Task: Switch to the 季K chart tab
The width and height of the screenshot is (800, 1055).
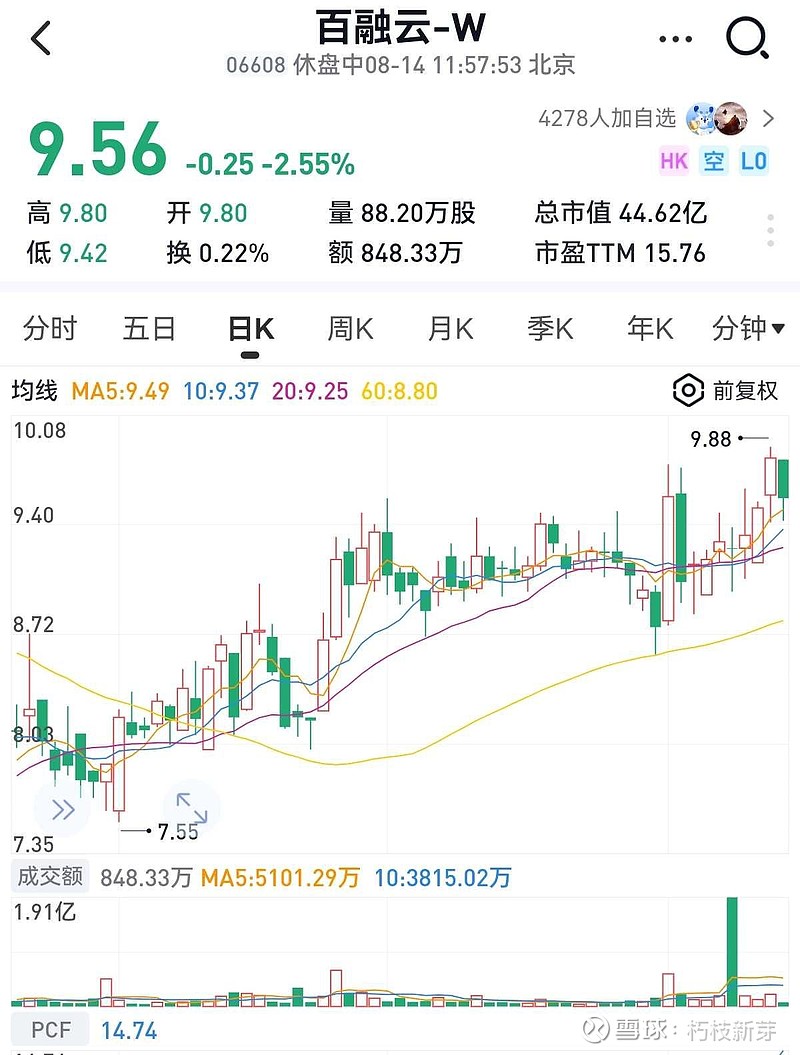Action: pyautogui.click(x=550, y=328)
